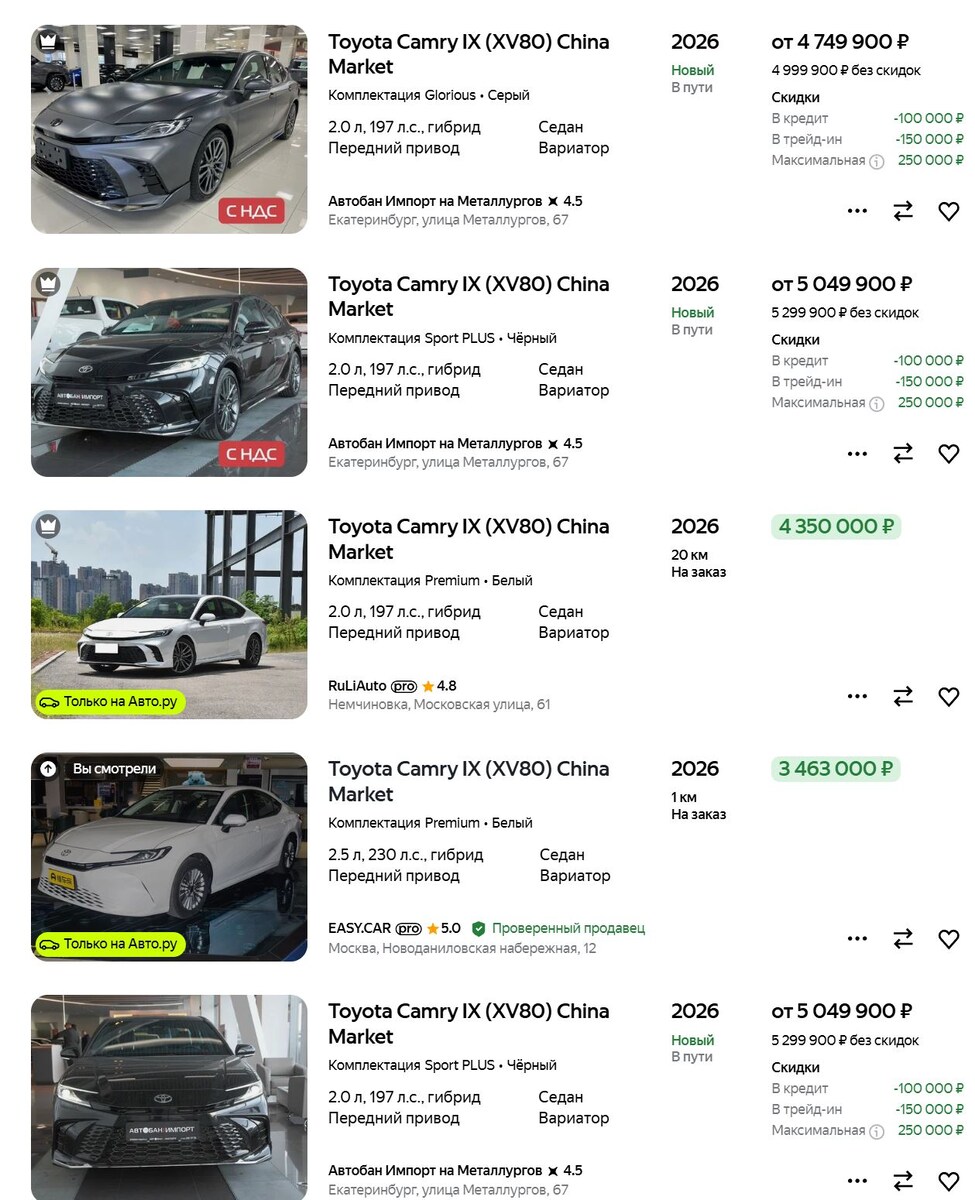Click the EASY.CAR seller name
This screenshot has width=975, height=1200.
(360, 928)
